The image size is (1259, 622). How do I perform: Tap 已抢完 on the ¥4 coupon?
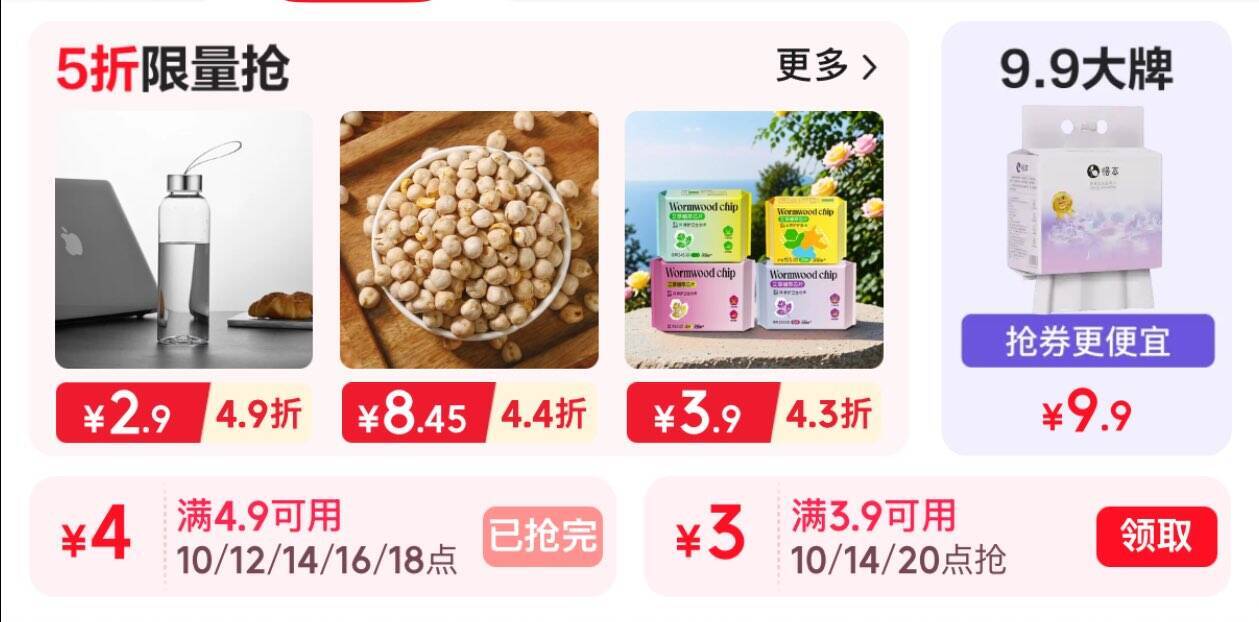pos(543,537)
